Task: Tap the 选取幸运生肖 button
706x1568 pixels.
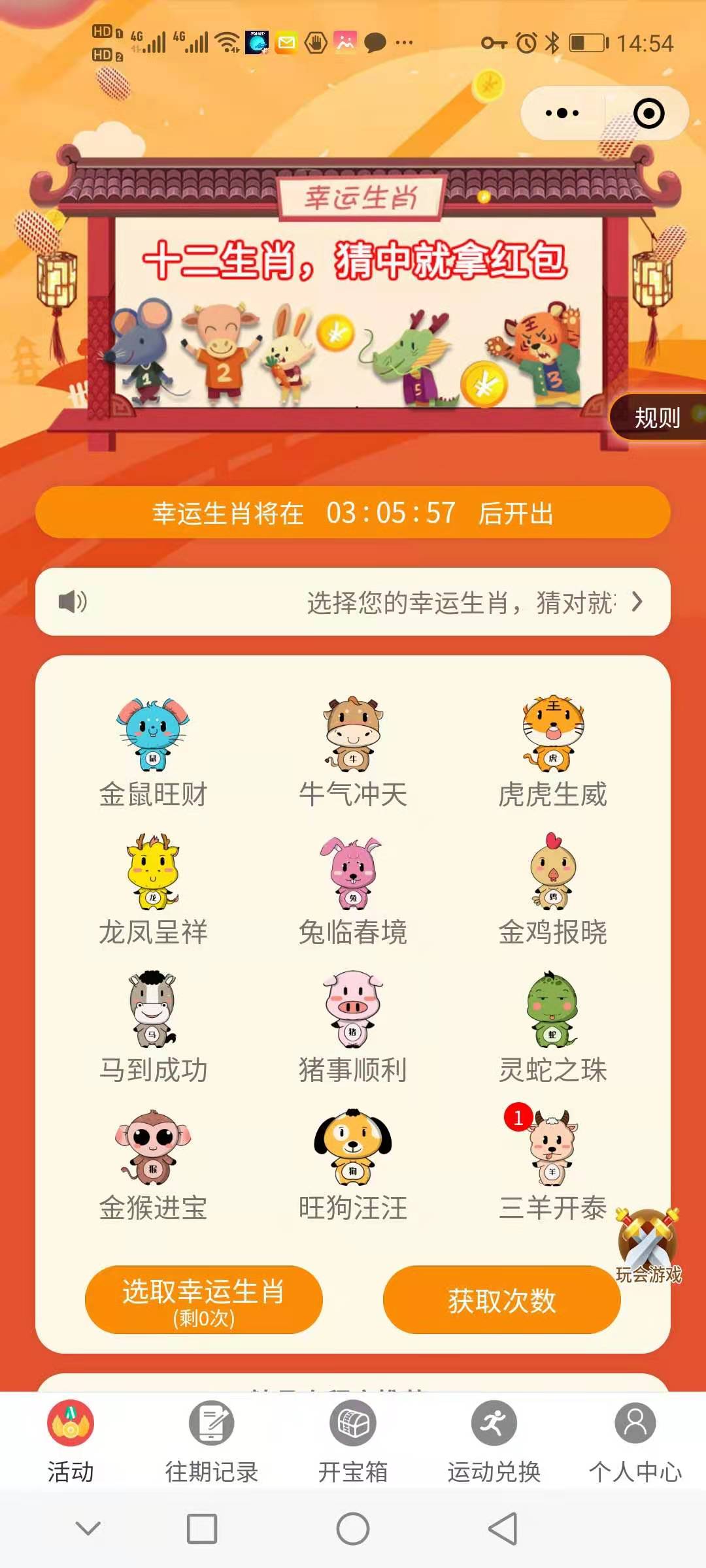Action: (x=204, y=1299)
